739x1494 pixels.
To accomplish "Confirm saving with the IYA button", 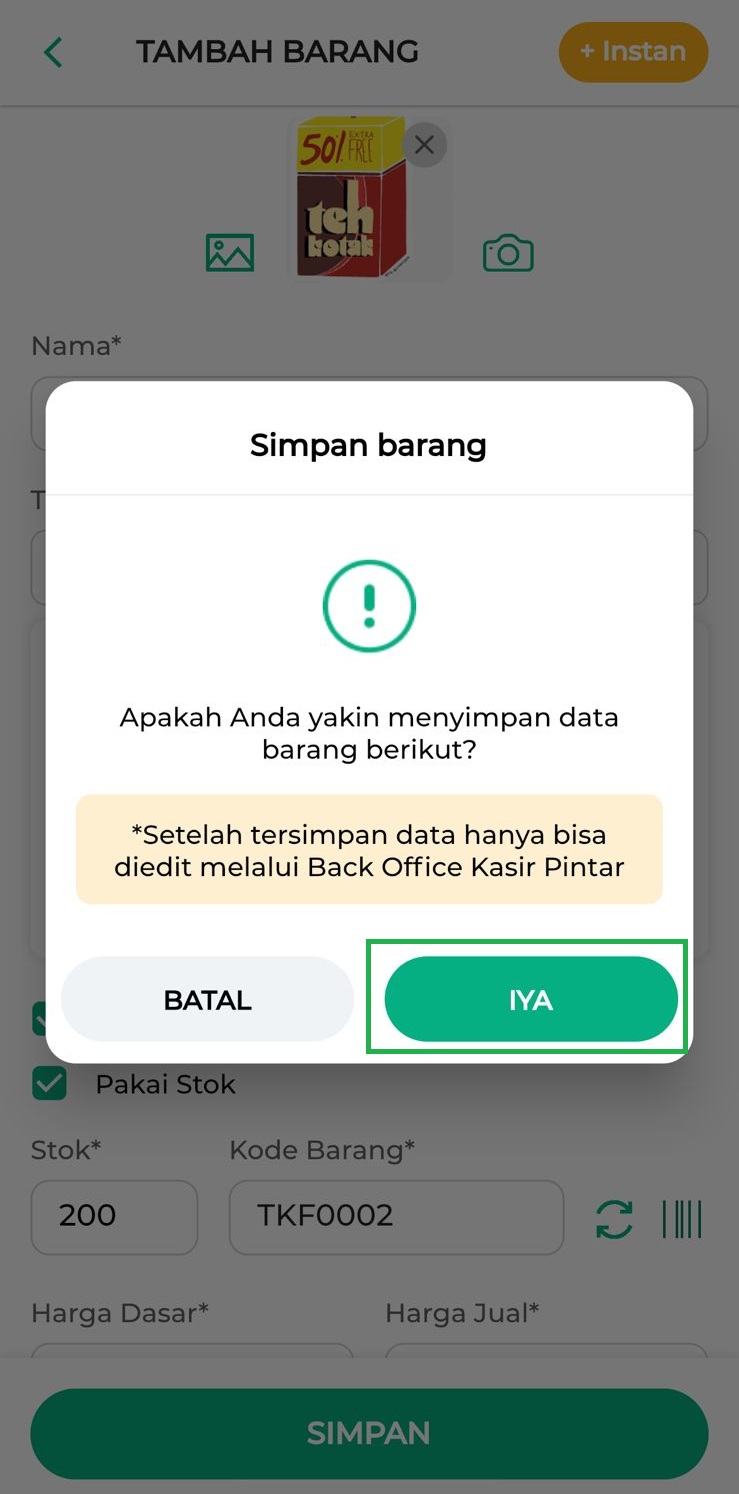I will click(530, 999).
